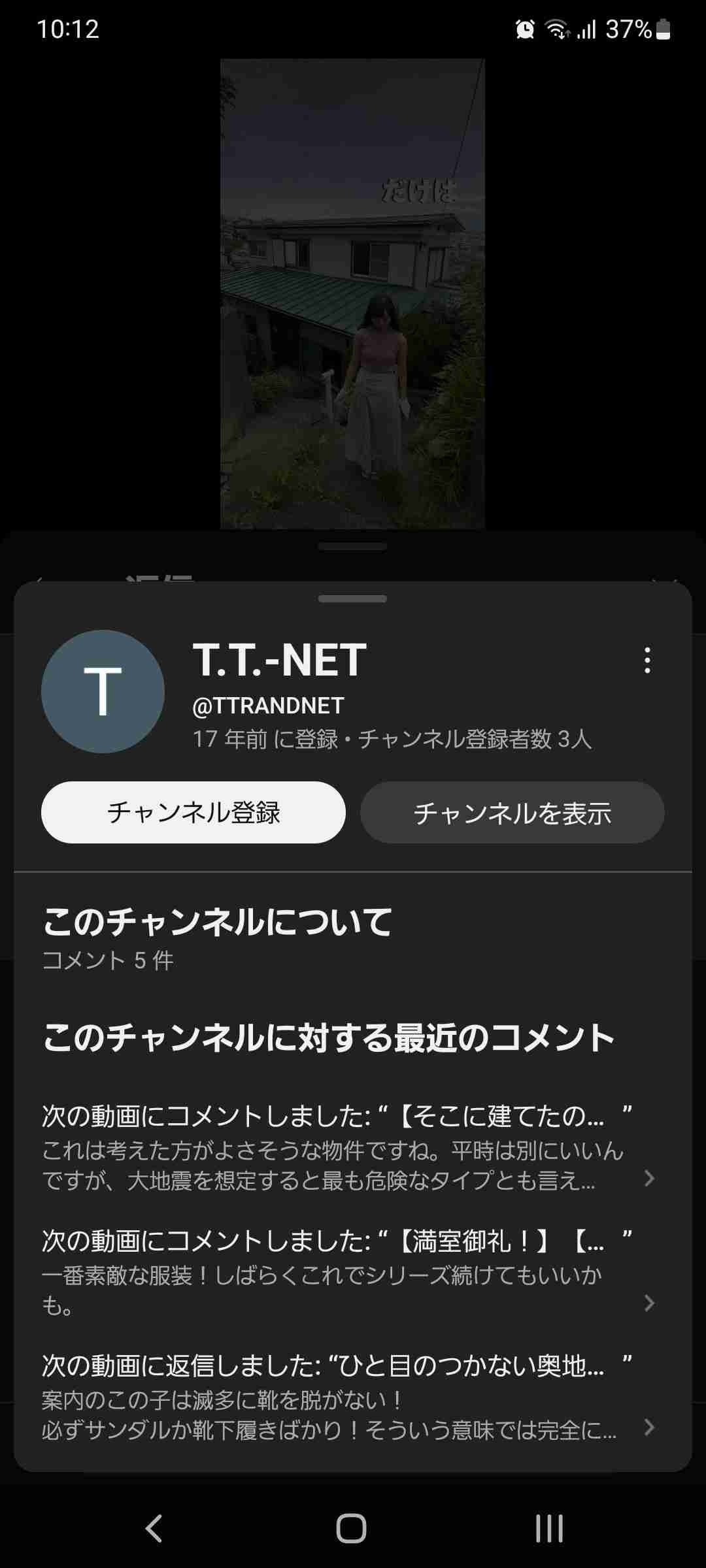Tap チャンネルを表示 to view the channel

click(513, 812)
